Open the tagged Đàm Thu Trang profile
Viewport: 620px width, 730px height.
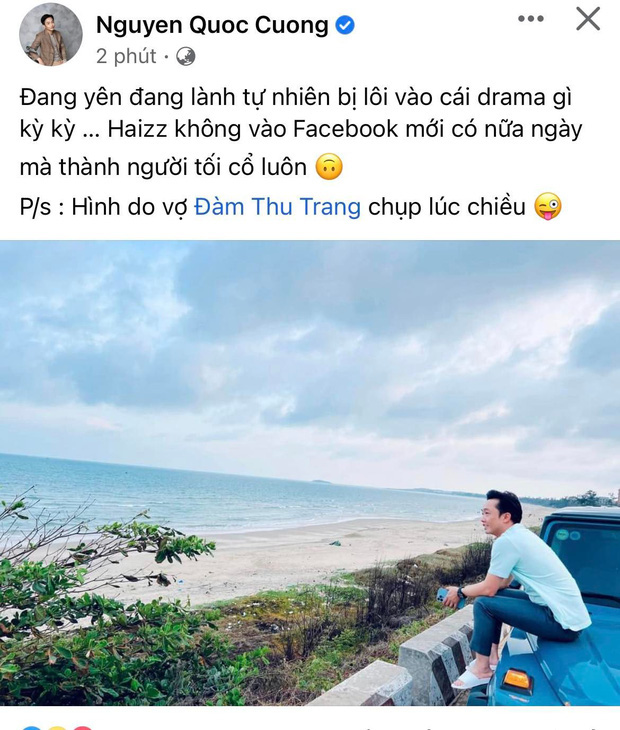click(x=277, y=207)
